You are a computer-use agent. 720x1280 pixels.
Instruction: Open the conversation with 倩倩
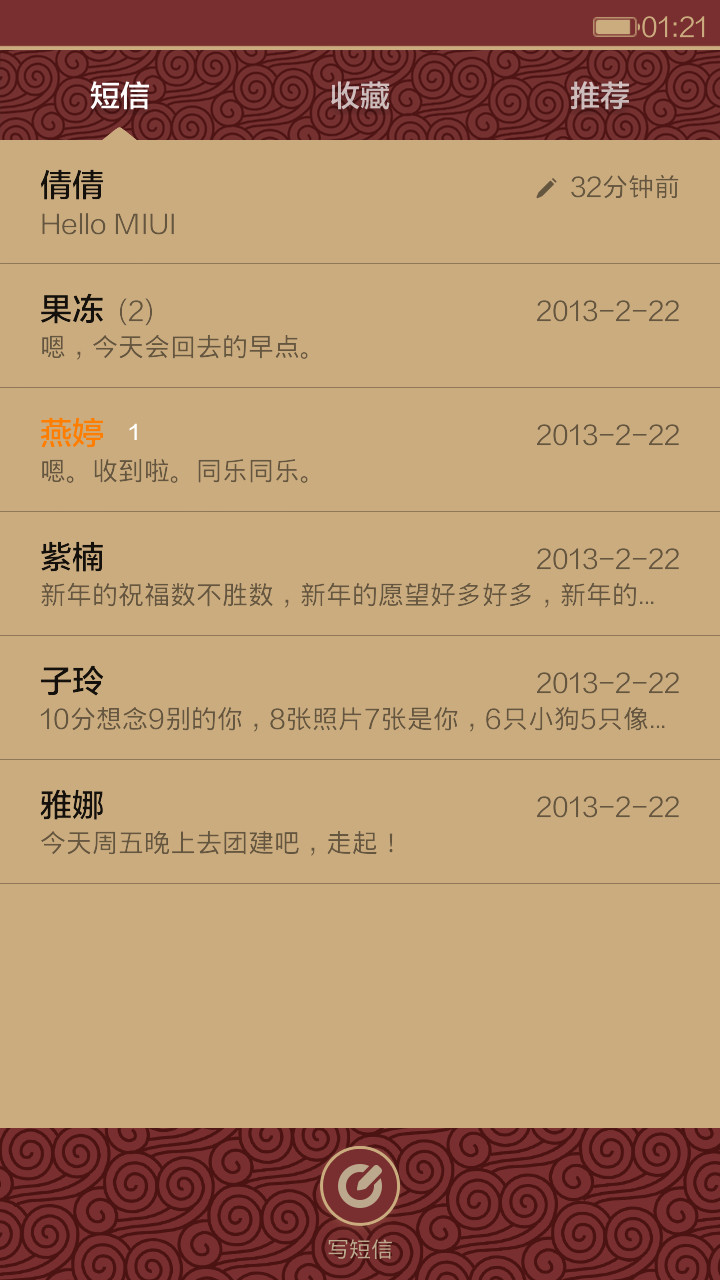pyautogui.click(x=360, y=202)
